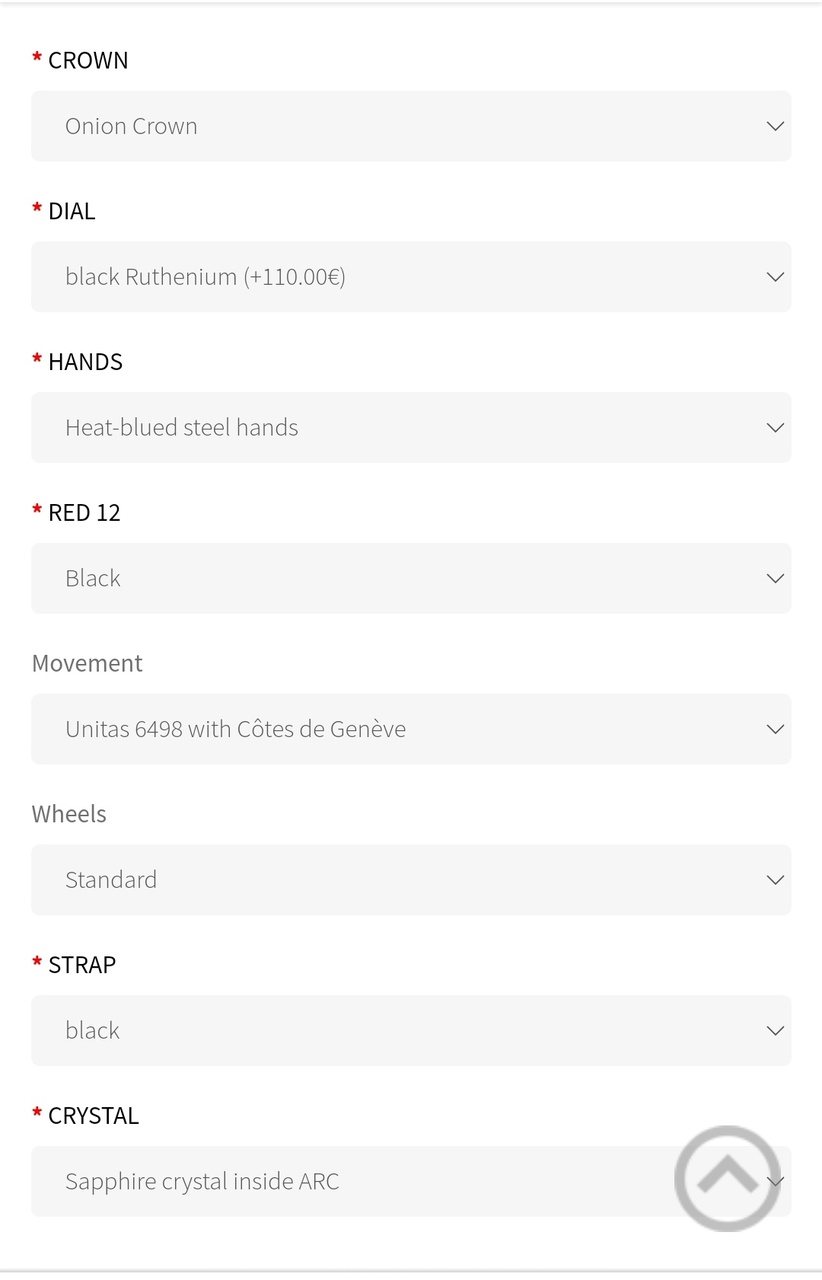
Task: Tap the scroll-to-top arrow button
Action: tap(727, 1178)
